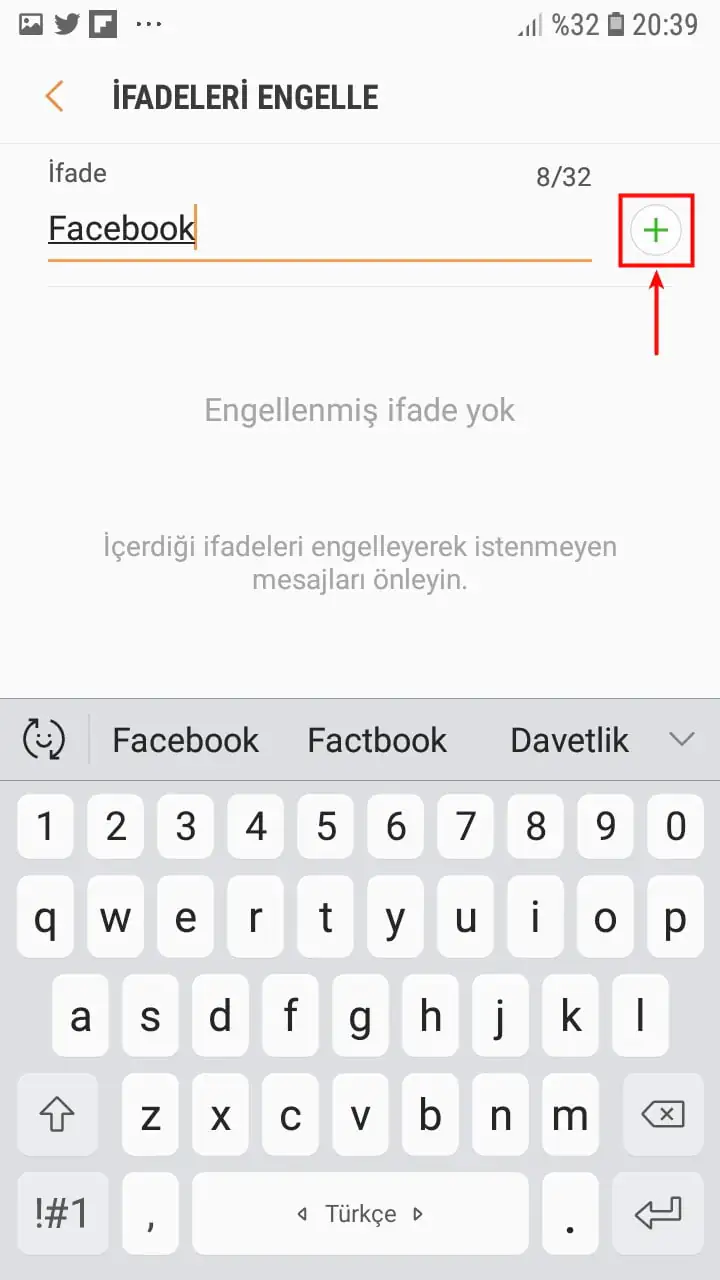Select the "Facebook" suggestion
This screenshot has height=1280, width=720.
(184, 740)
